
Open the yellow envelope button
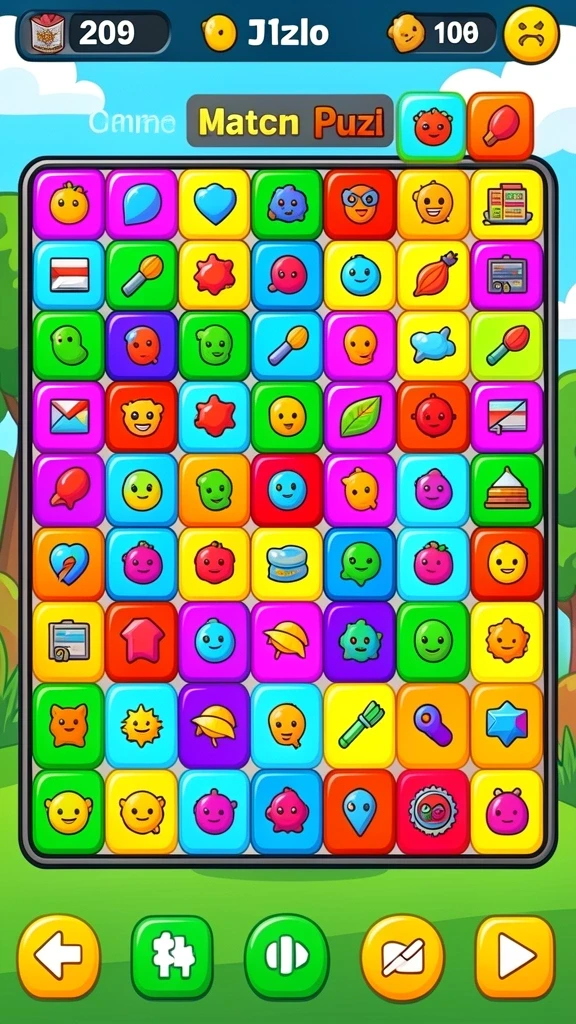coord(402,957)
